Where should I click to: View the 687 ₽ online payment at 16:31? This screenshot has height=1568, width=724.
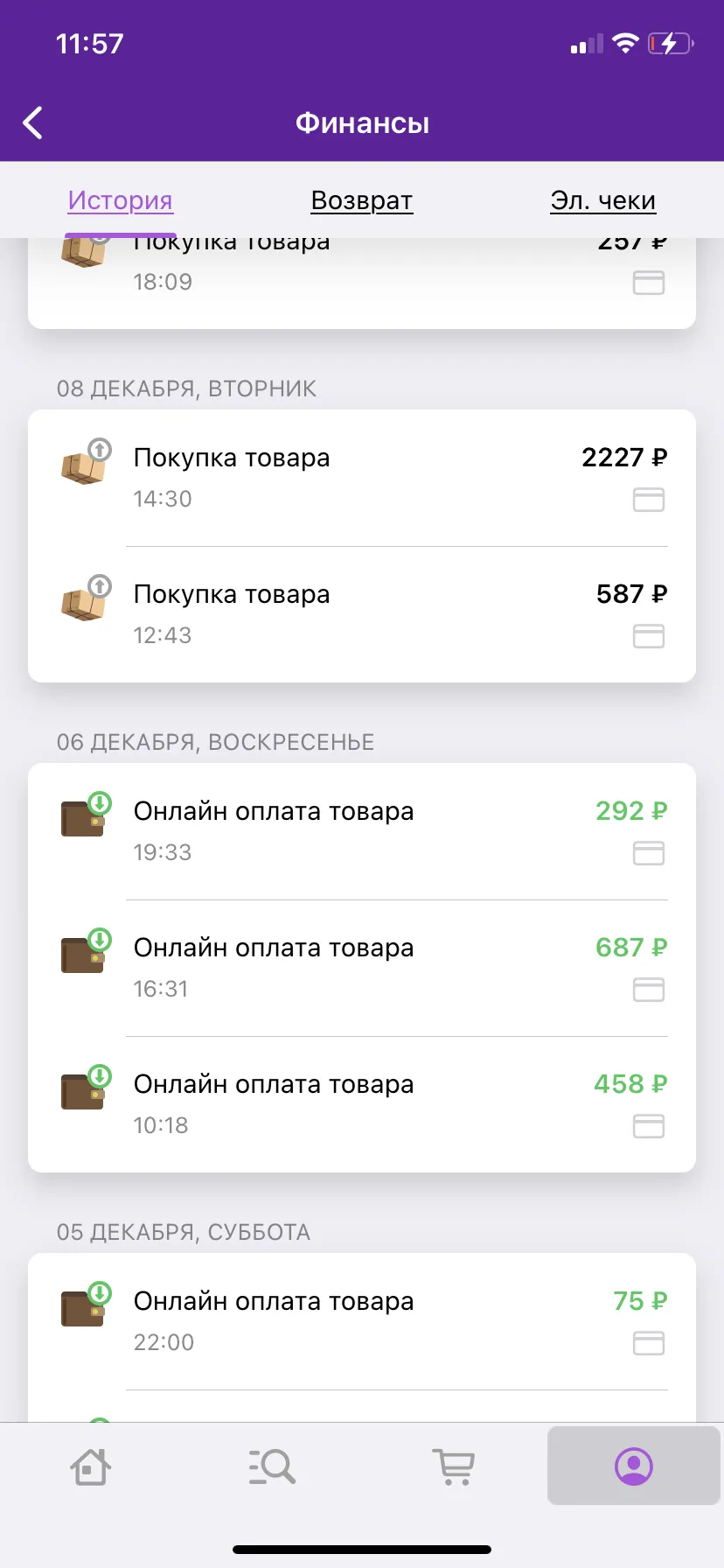coord(362,969)
